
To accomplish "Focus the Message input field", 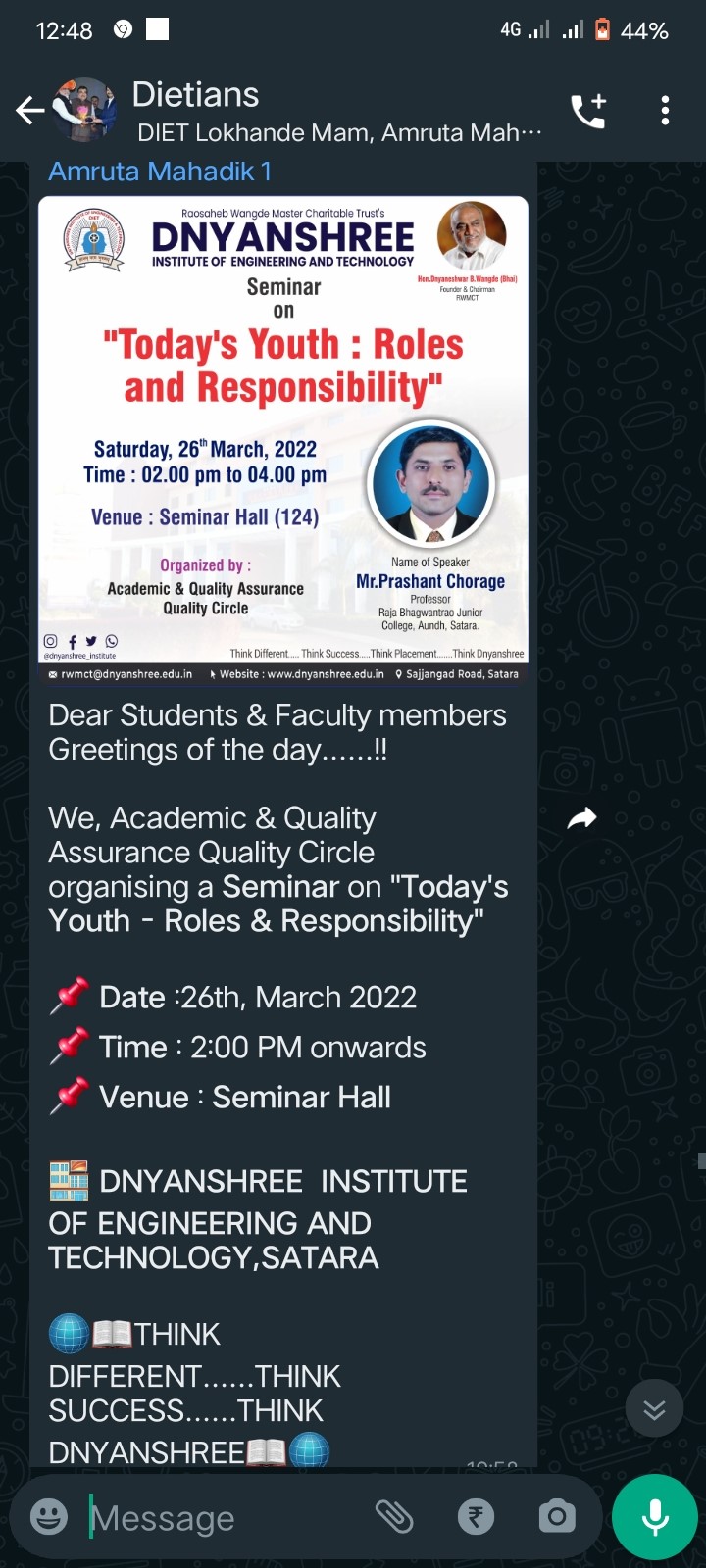I will click(226, 1518).
